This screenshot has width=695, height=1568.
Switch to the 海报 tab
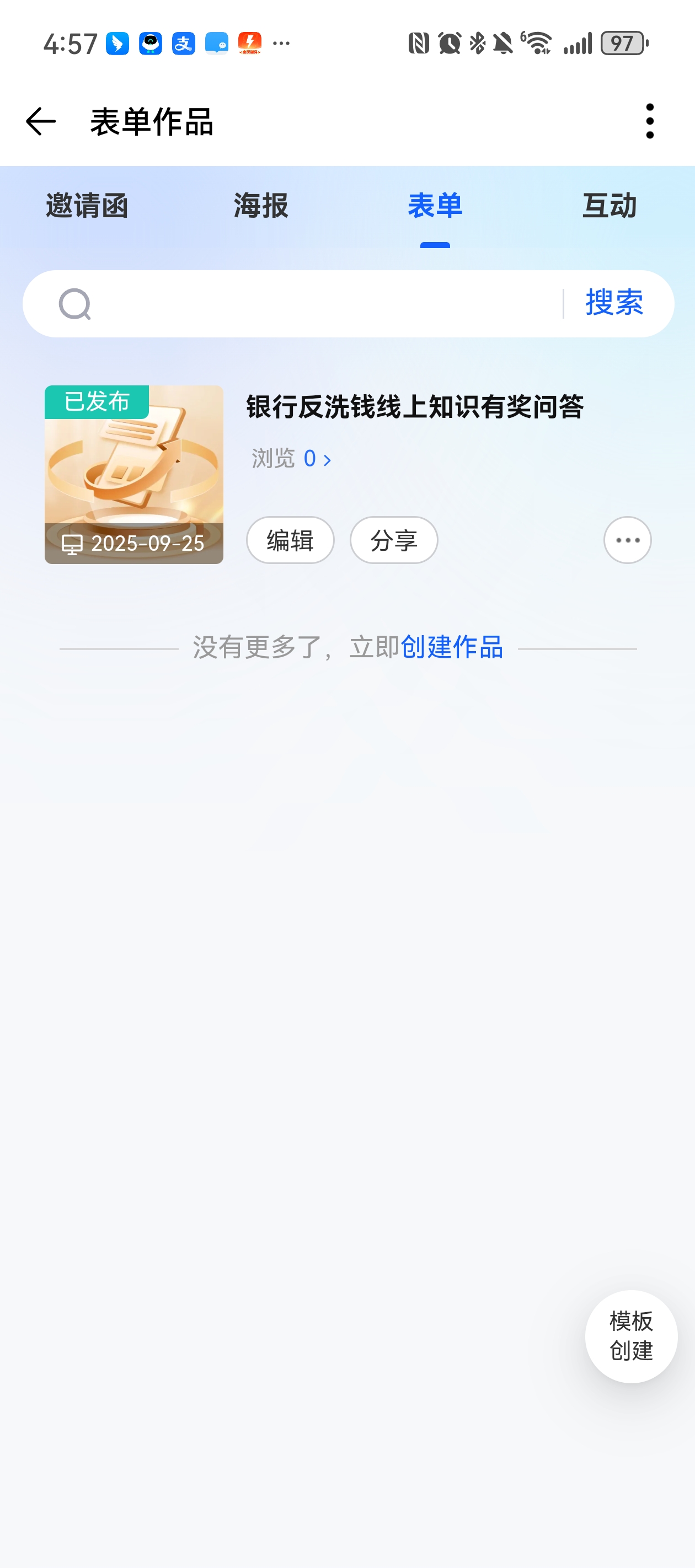click(x=261, y=206)
